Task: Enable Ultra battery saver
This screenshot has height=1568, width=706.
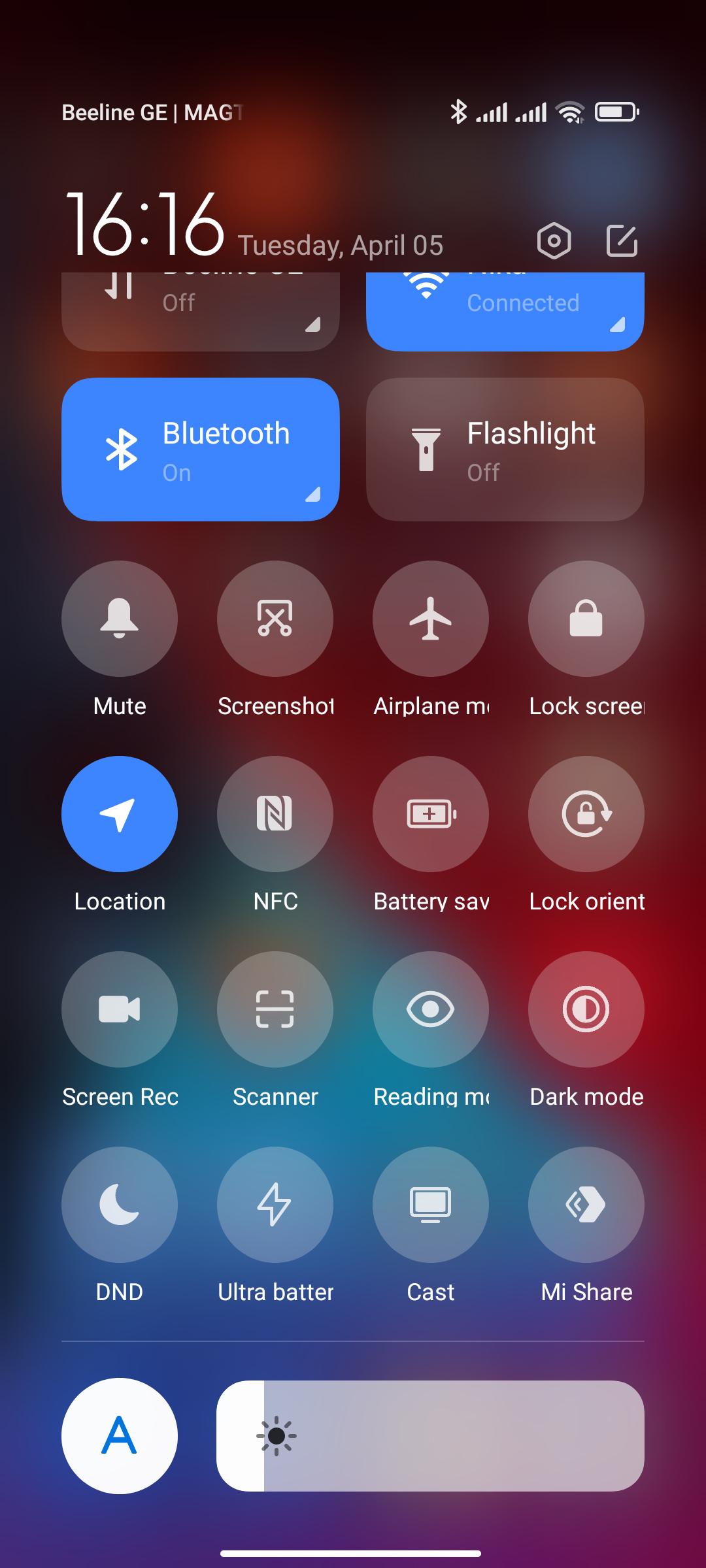Action: (x=275, y=1205)
